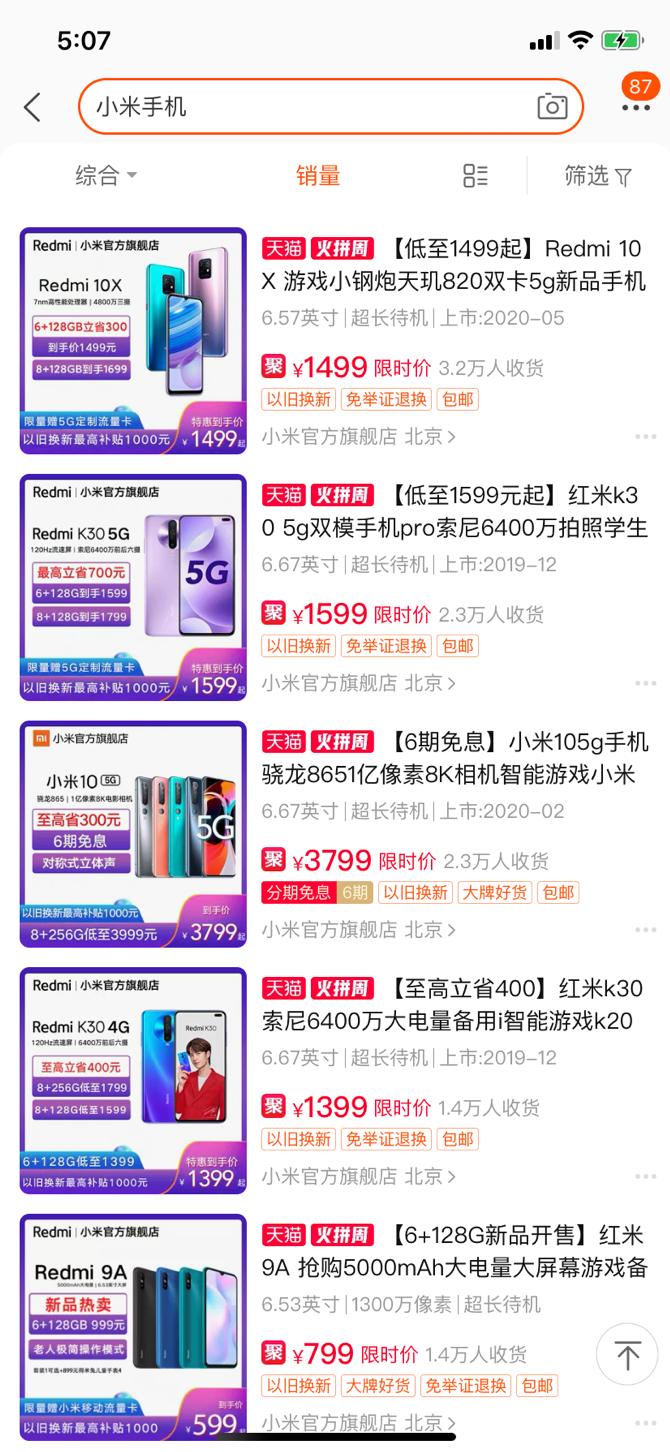Open the 小米10 5G listing at ¥3799
The height and width of the screenshot is (1452, 670).
point(453,758)
